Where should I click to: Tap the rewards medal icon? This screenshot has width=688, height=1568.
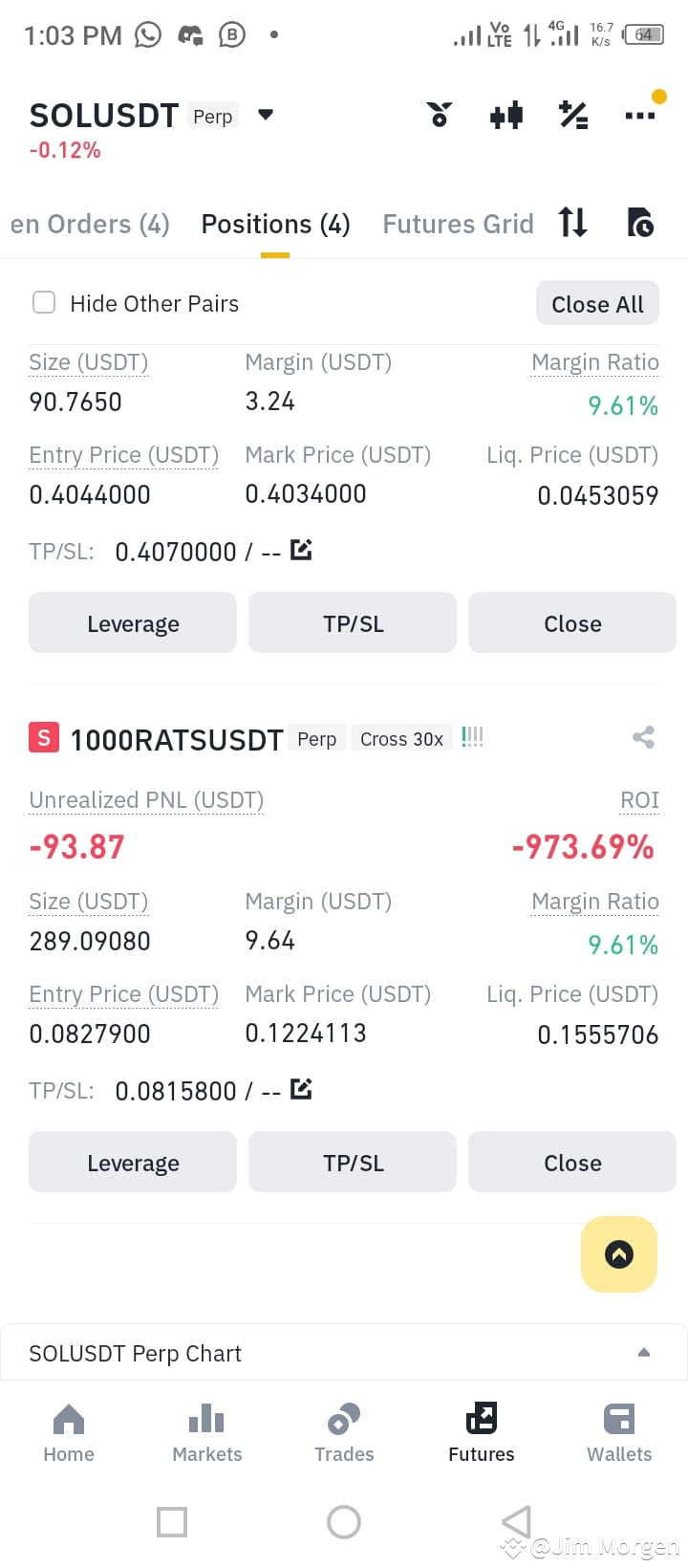(439, 115)
